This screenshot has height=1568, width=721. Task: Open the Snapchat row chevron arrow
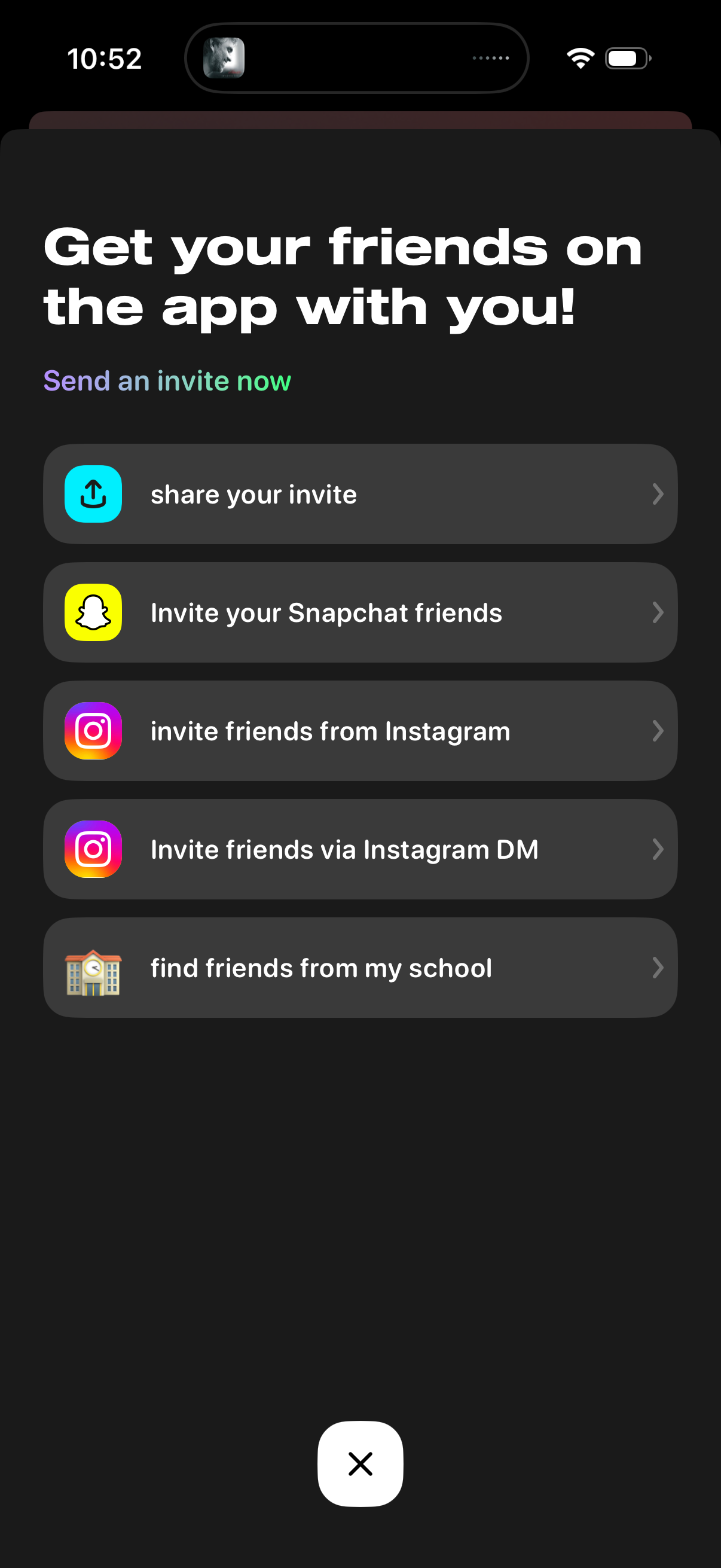point(659,612)
